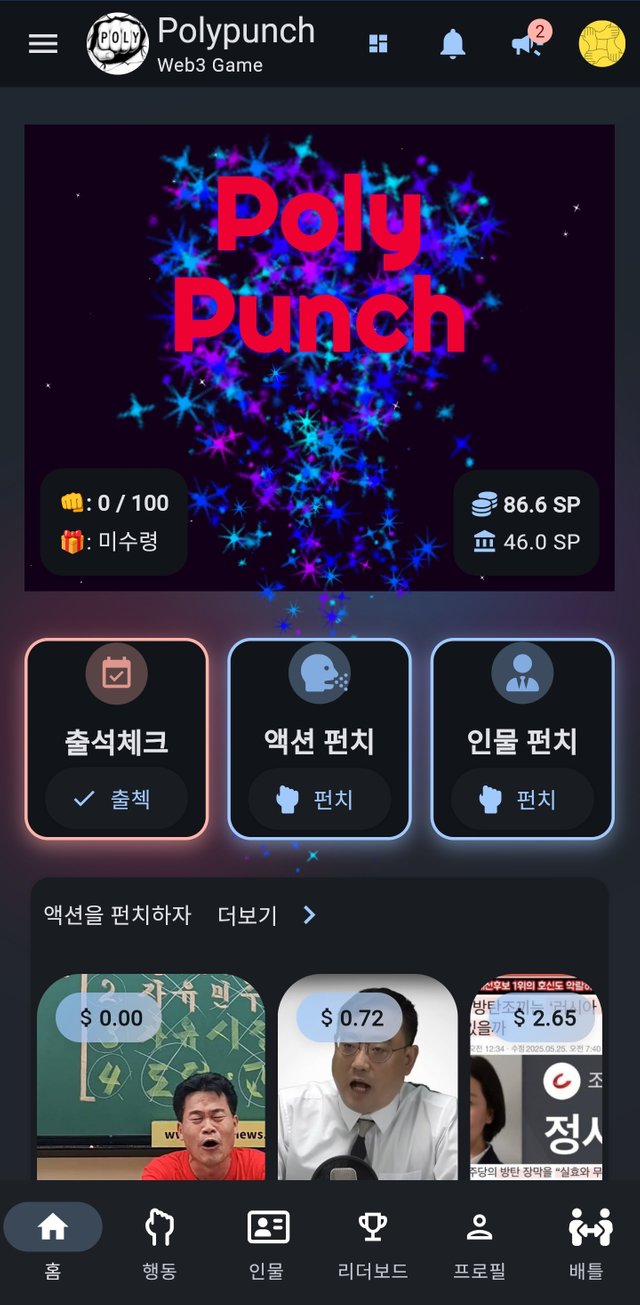The image size is (640, 1305).
Task: Open the hamburger drawer menu
Action: click(43, 44)
